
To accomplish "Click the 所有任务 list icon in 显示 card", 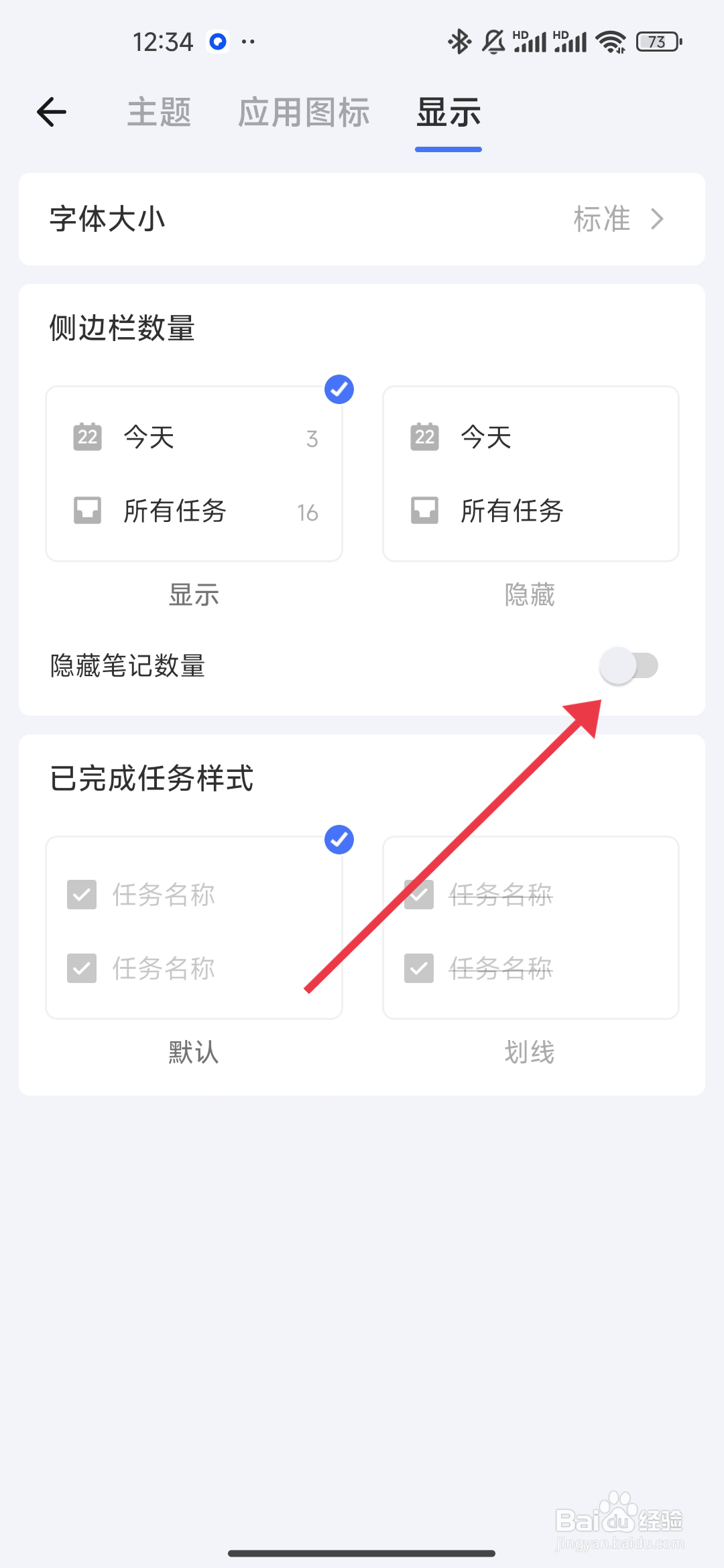I will click(x=86, y=511).
